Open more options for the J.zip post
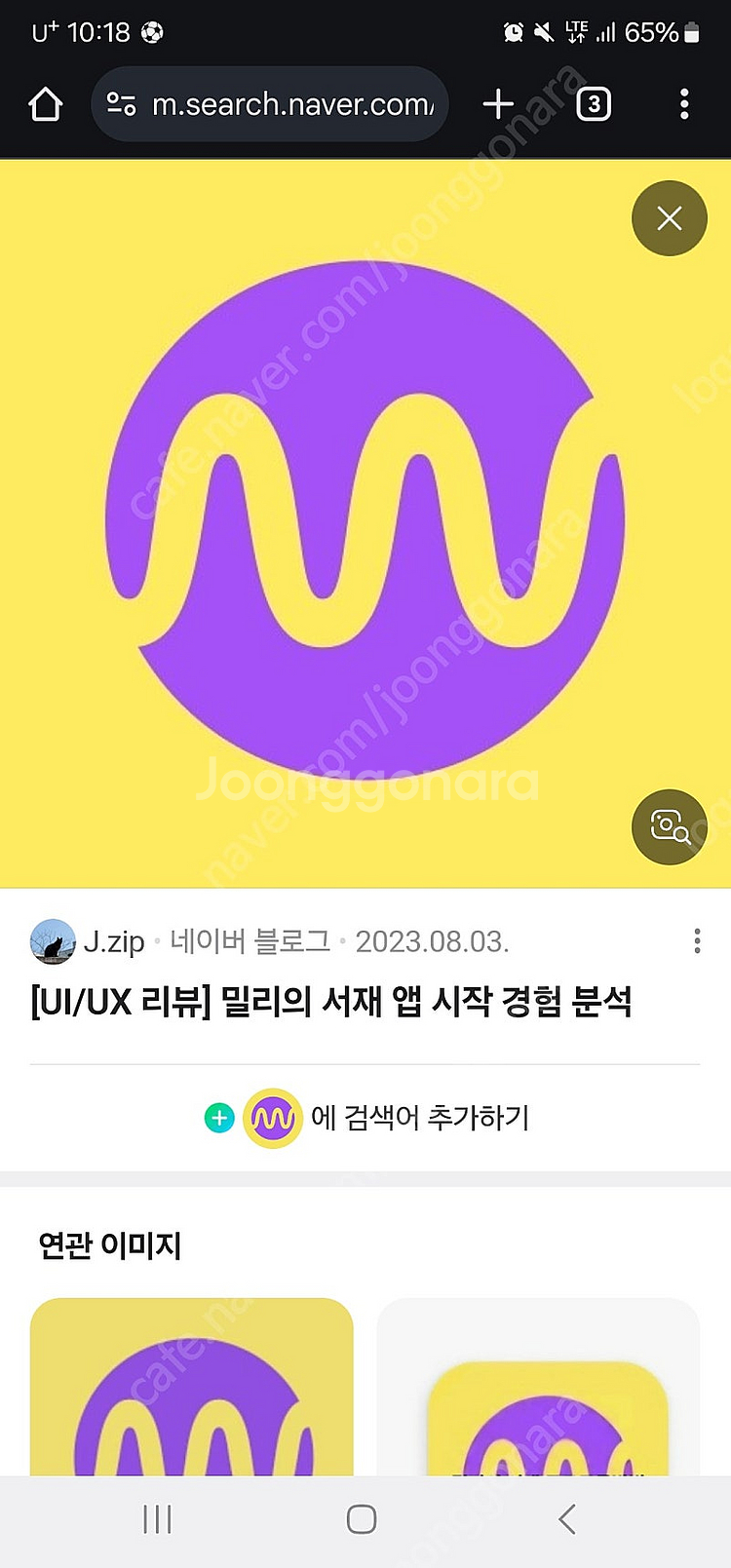Viewport: 731px width, 1568px height. click(696, 941)
